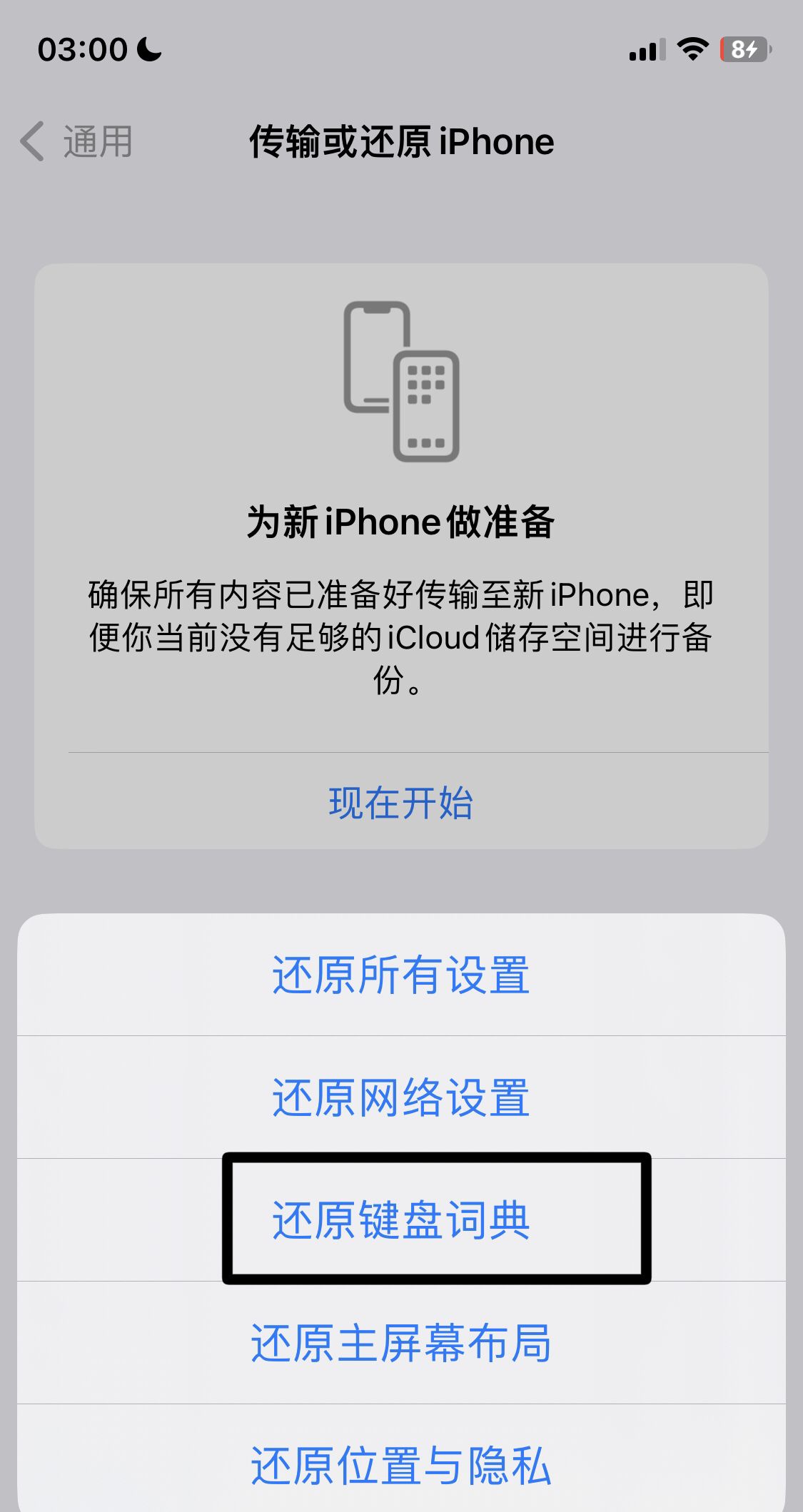The height and width of the screenshot is (1512, 803).
Task: Tap the battery charging indicator
Action: (745, 50)
